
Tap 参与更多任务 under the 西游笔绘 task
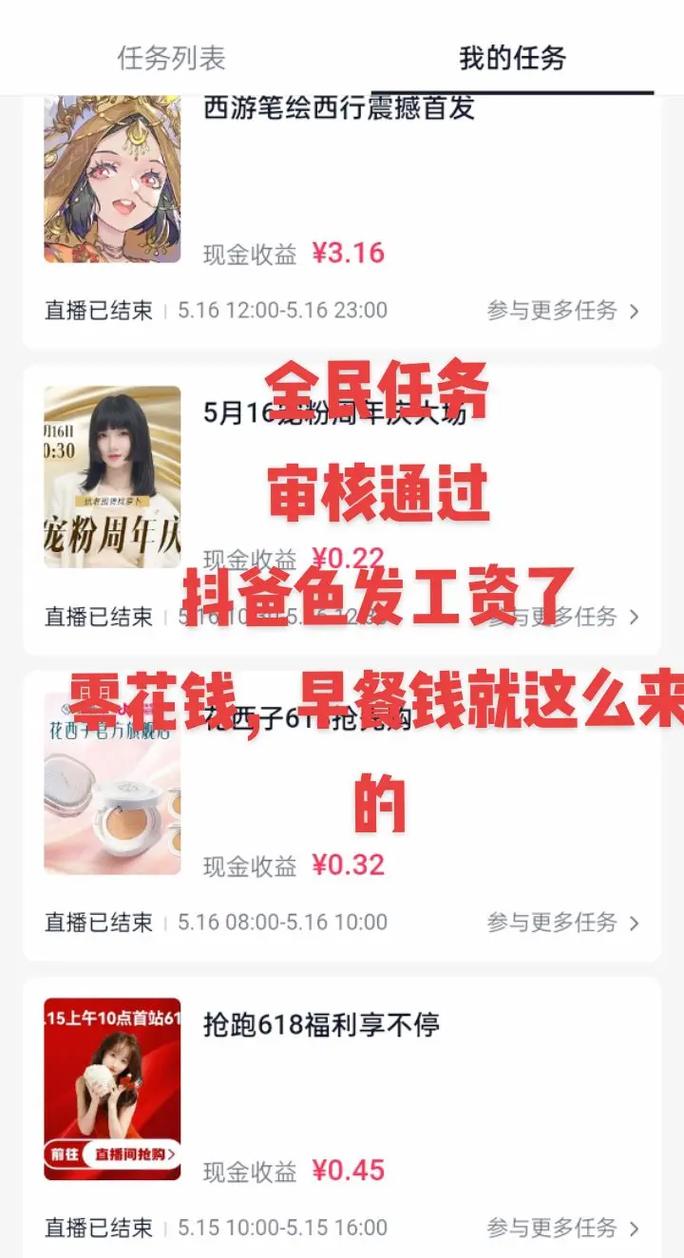pos(562,310)
